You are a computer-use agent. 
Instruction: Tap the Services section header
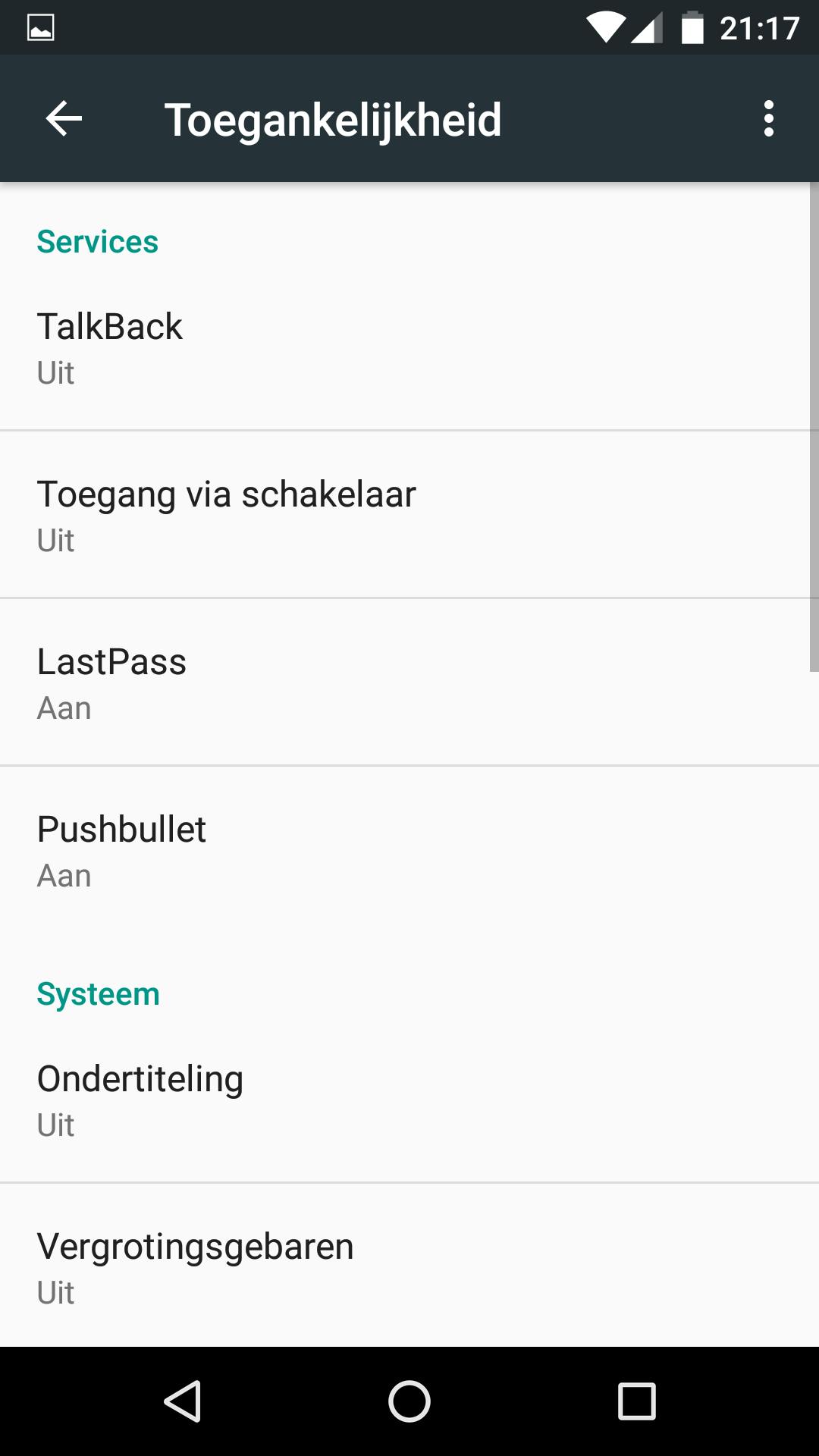coord(98,241)
